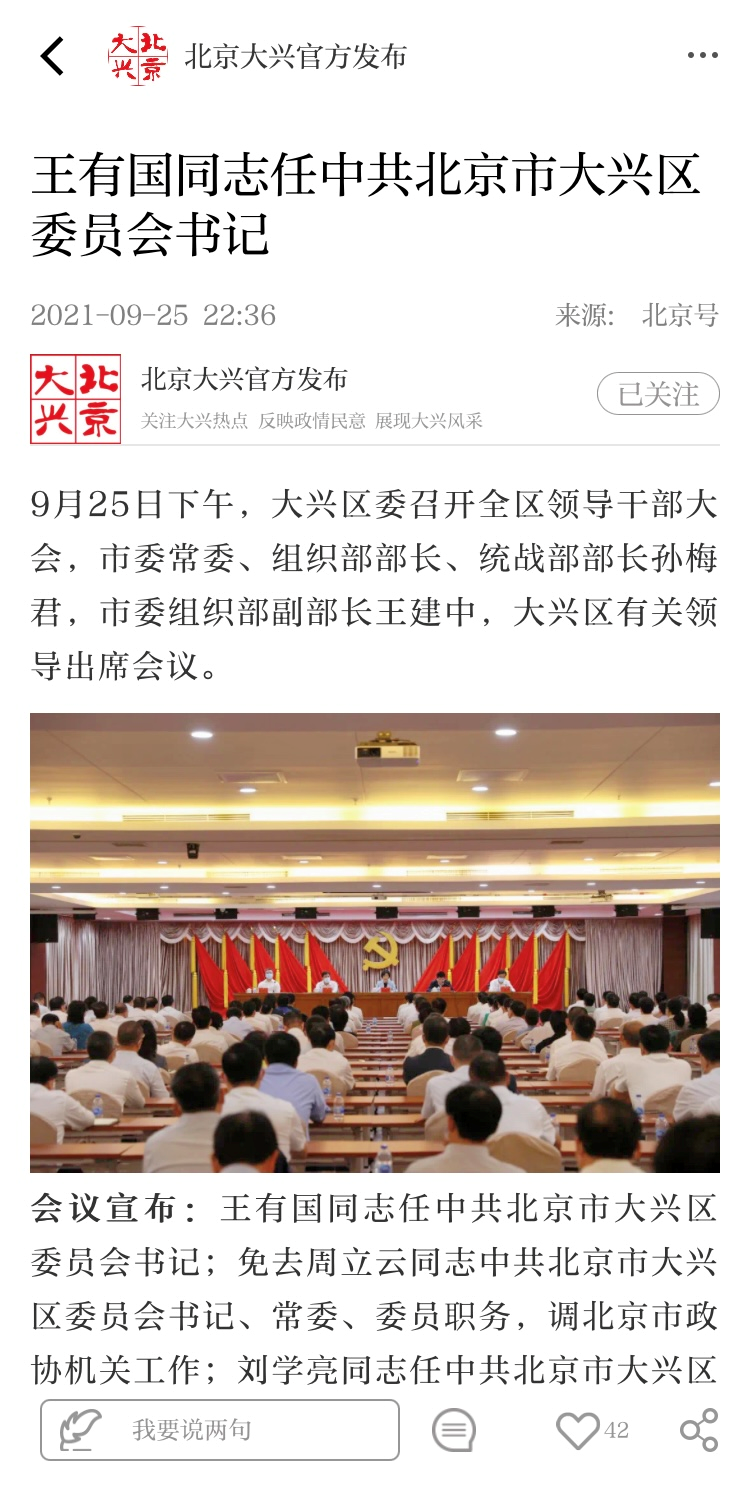The height and width of the screenshot is (1495, 750).
Task: Open the three-dot overflow menu
Action: pos(702,56)
